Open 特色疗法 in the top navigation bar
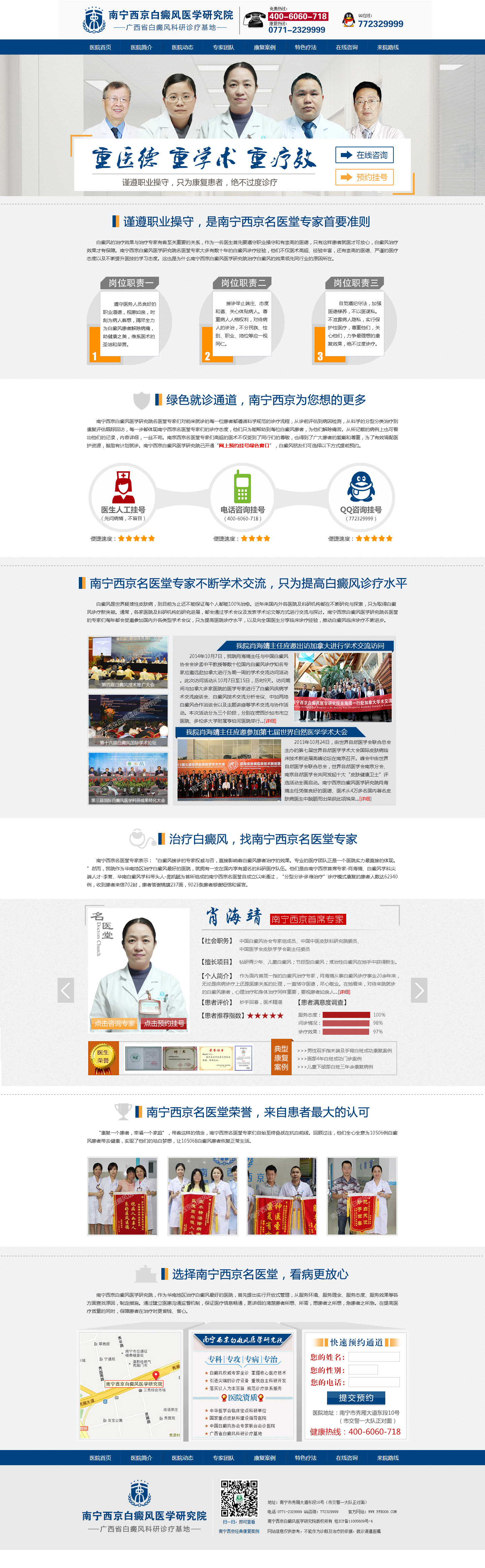 point(305,48)
